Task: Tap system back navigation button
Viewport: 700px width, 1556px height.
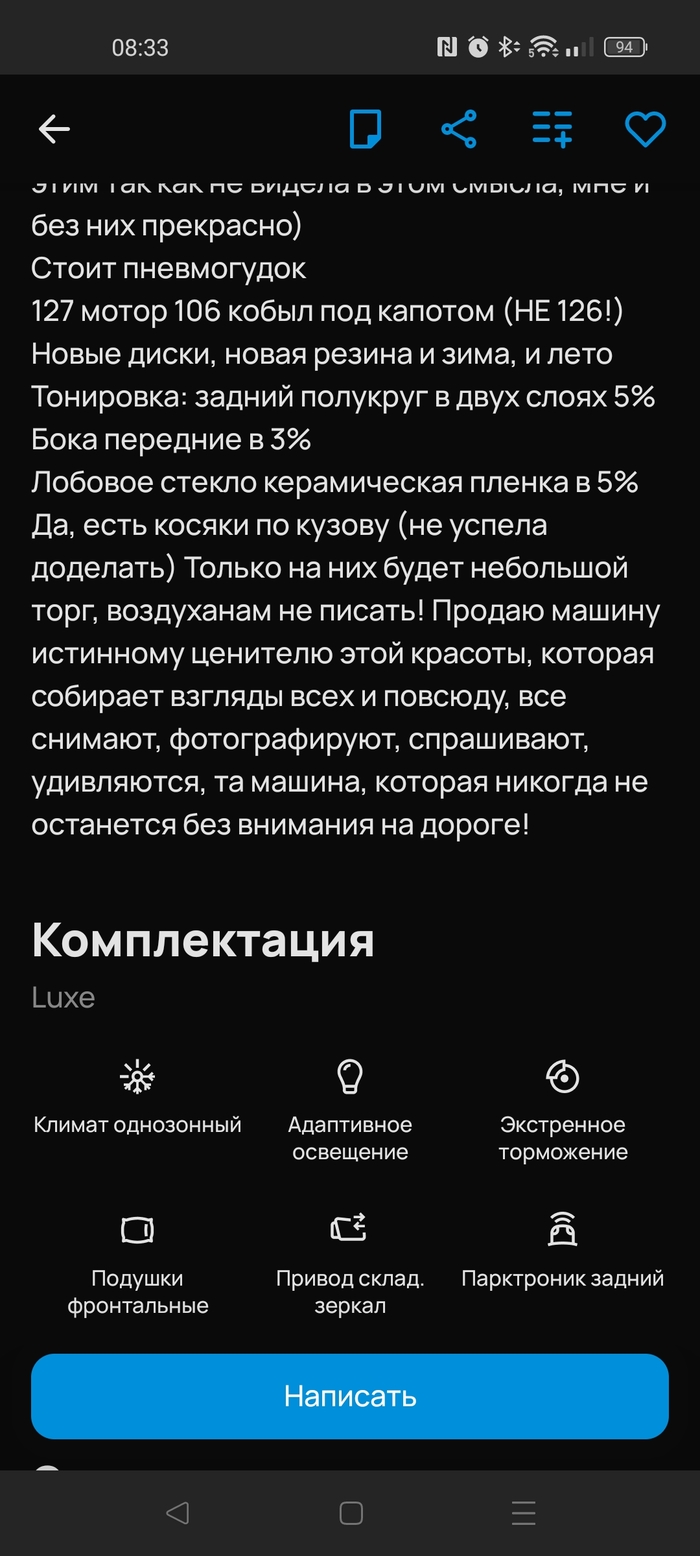Action: tap(177, 1513)
